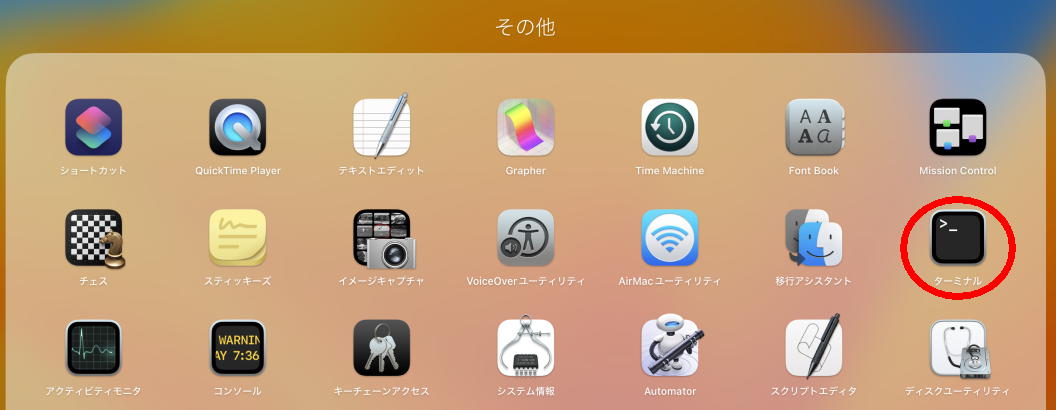Open Time Machine
The width and height of the screenshot is (1056, 410).
pos(670,128)
